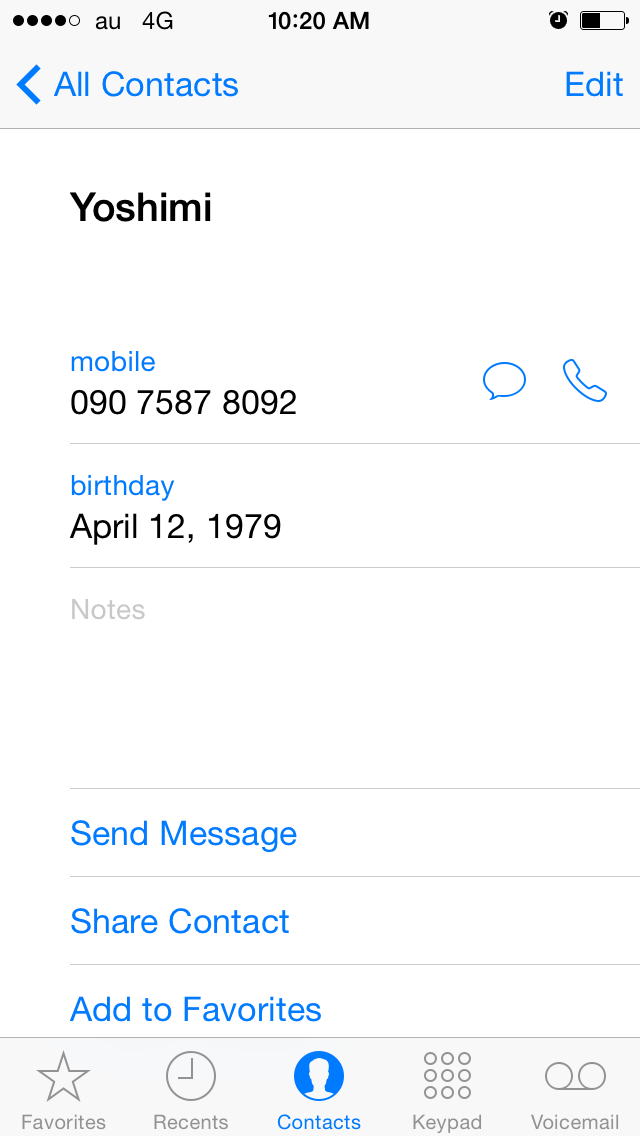Select the Contacts tab
Viewport: 640px width, 1136px height.
click(x=319, y=1090)
